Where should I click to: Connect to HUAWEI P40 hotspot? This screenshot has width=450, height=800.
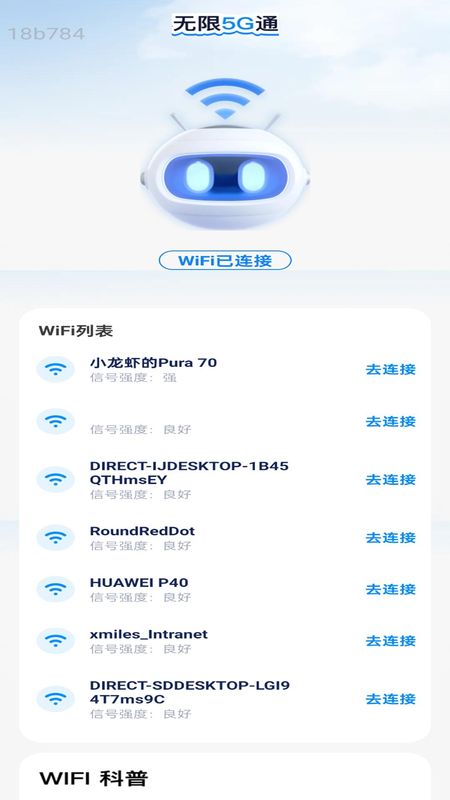(x=391, y=589)
